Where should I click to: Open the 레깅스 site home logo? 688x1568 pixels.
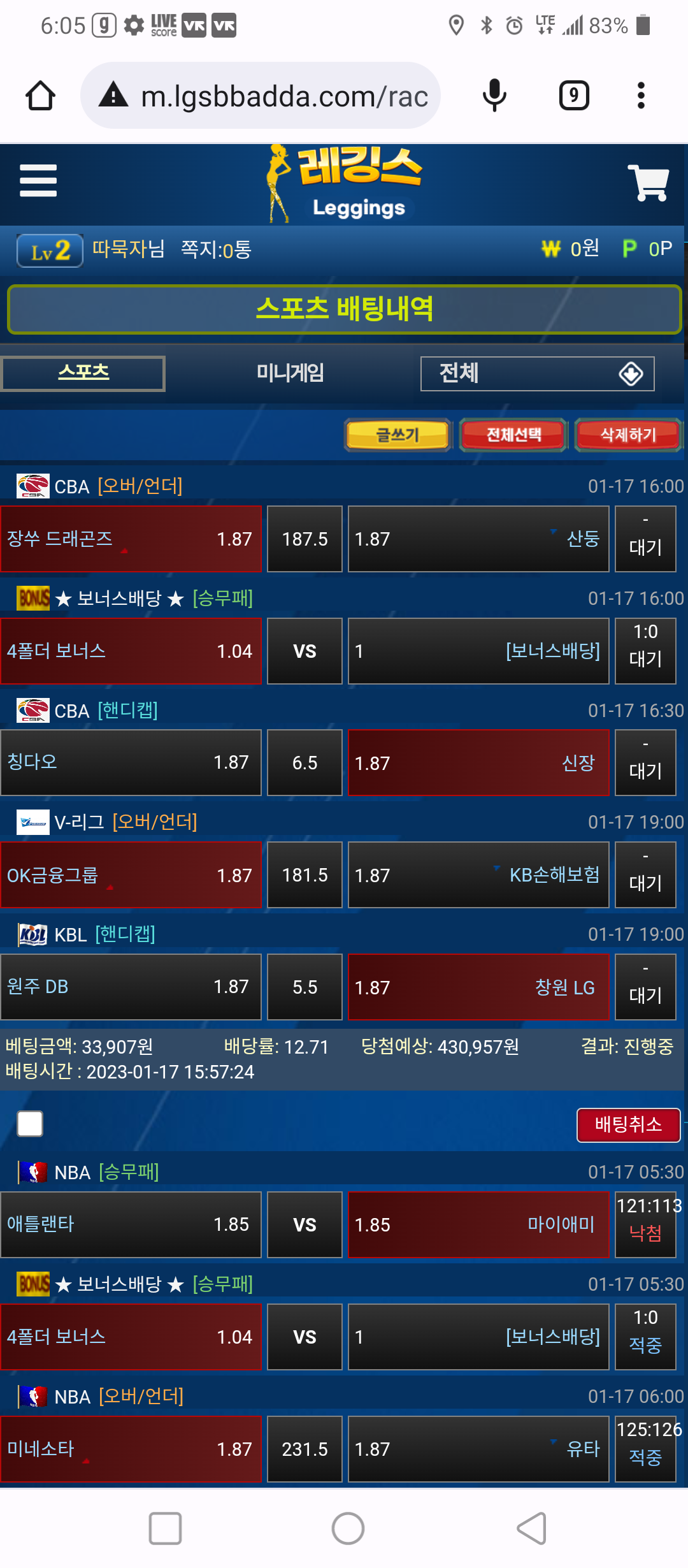click(x=345, y=184)
